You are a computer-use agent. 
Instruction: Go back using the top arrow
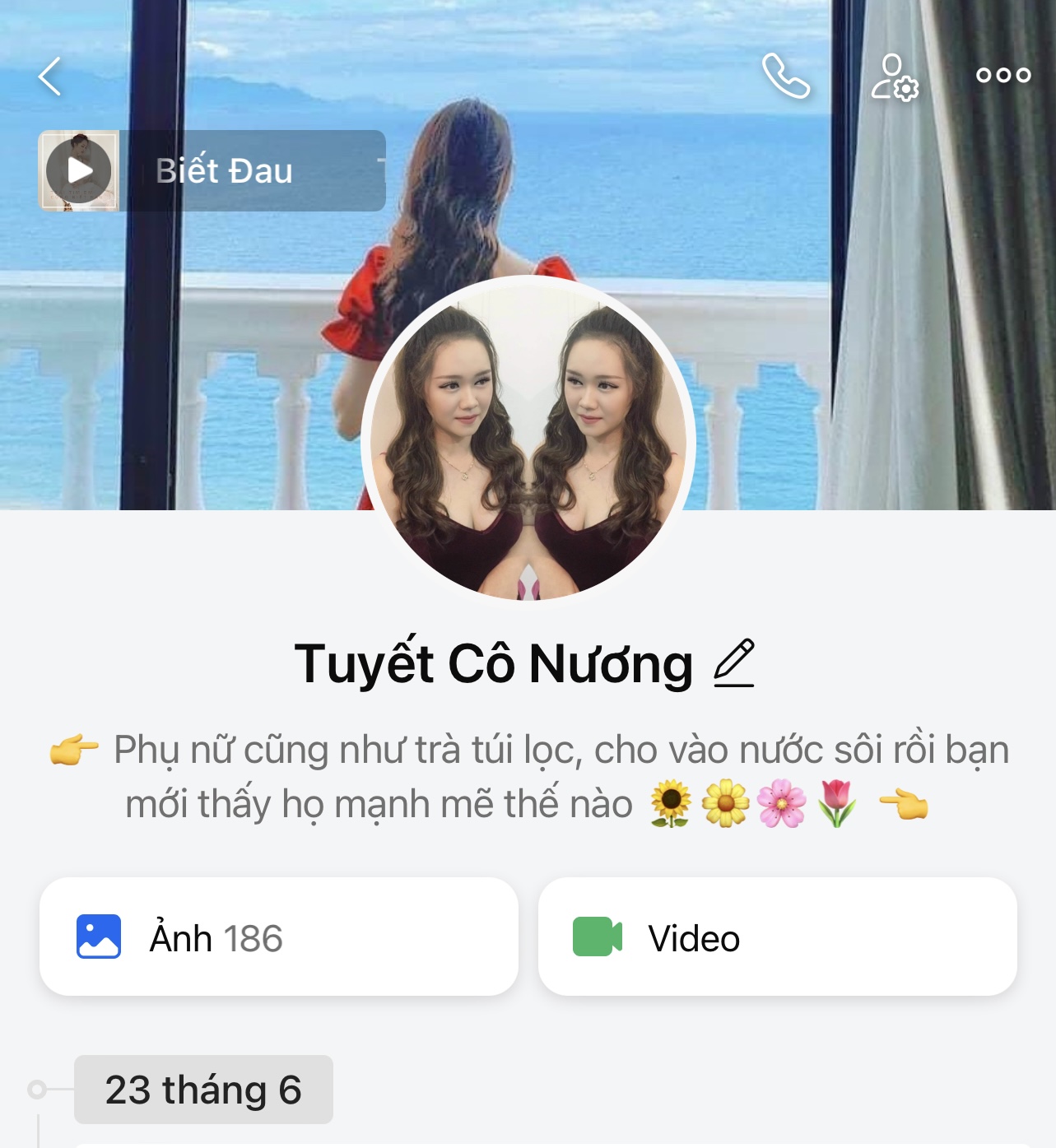click(x=50, y=77)
